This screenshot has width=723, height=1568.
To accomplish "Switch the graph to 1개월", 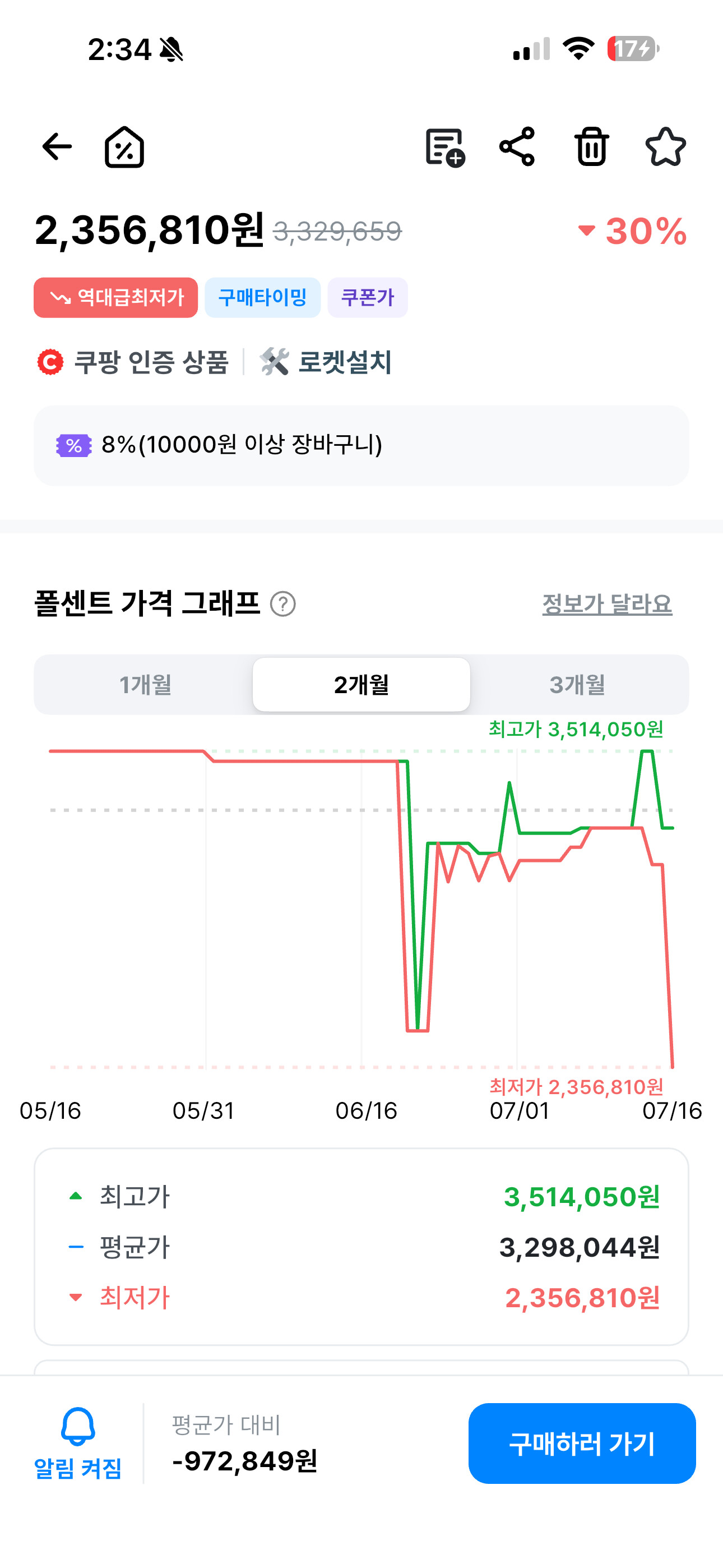I will [145, 685].
